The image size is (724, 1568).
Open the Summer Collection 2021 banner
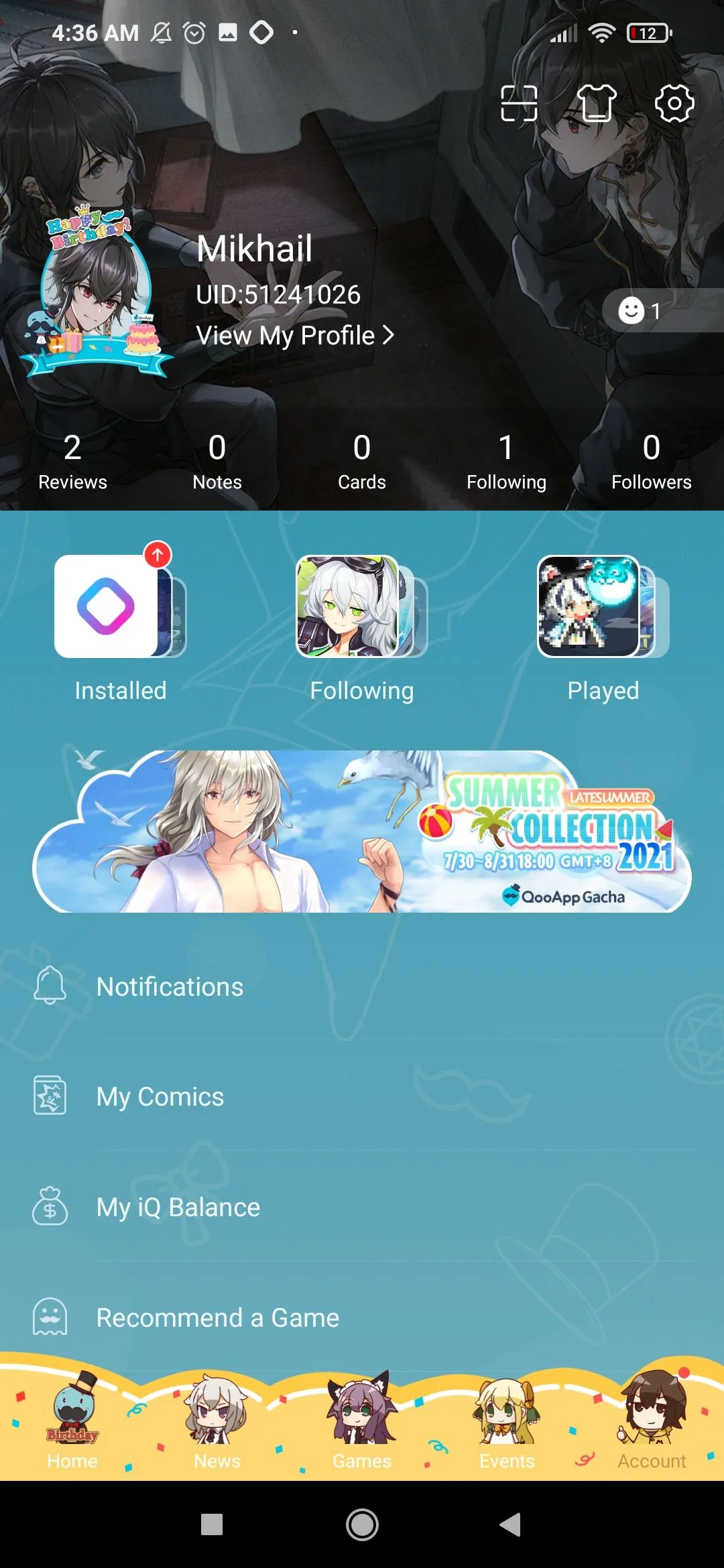coord(362,831)
